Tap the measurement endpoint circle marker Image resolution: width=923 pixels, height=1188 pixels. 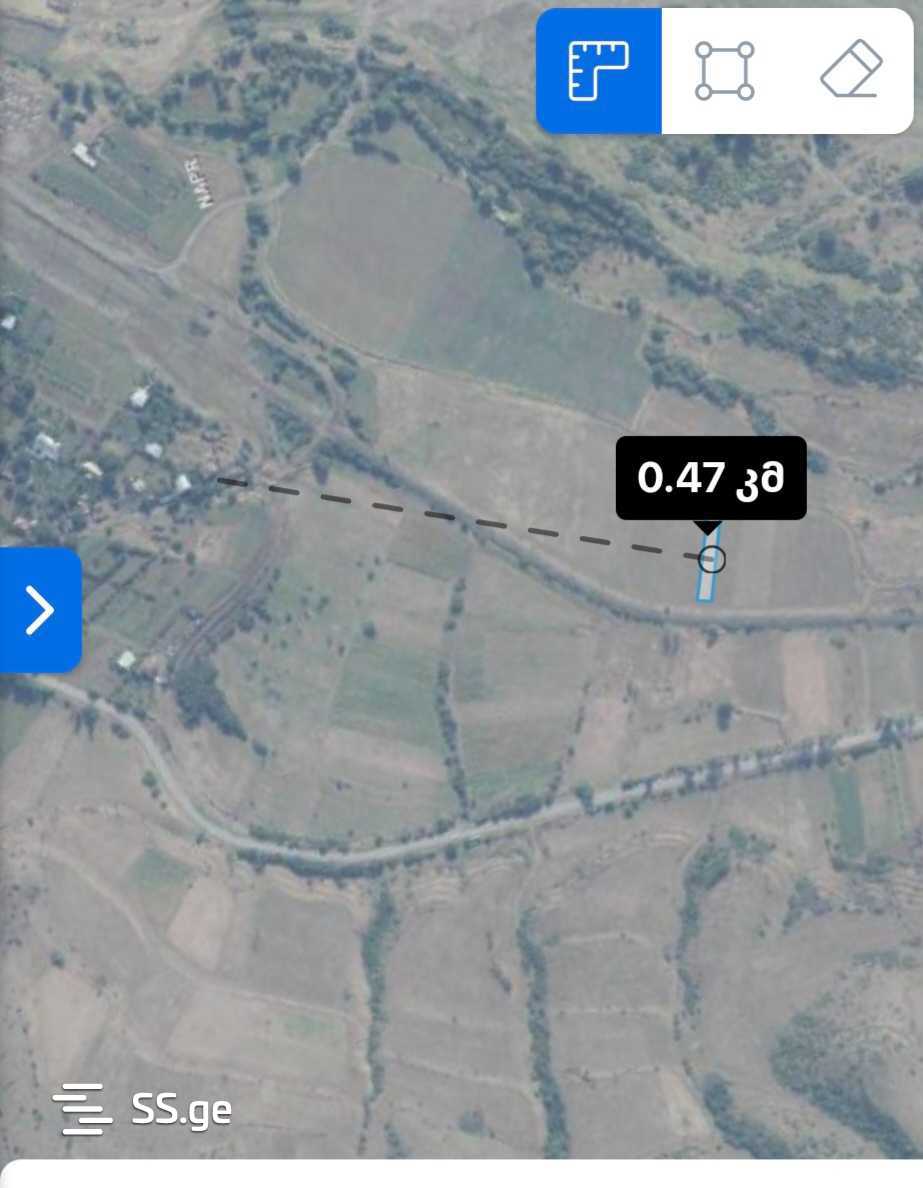[711, 559]
